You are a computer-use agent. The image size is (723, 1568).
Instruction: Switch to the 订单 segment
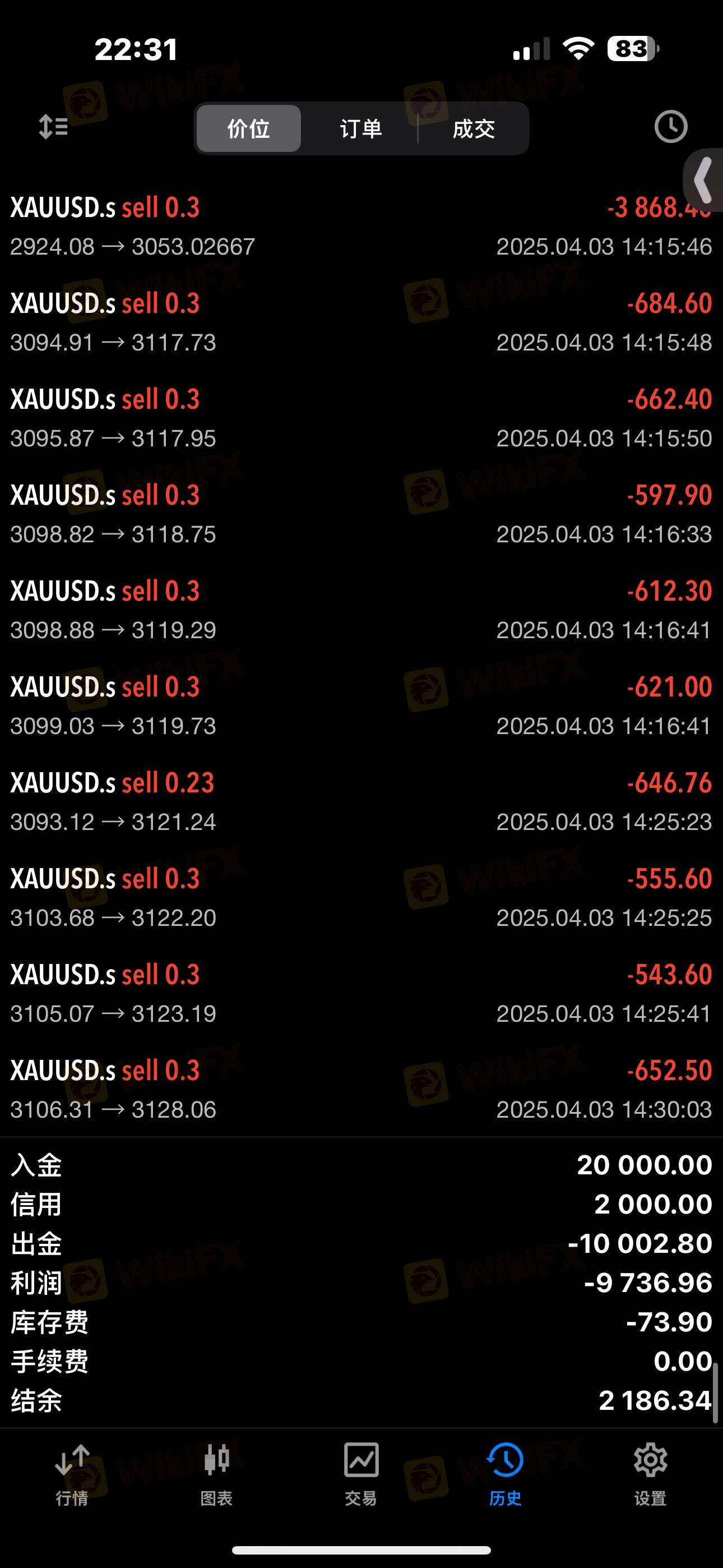click(x=361, y=128)
